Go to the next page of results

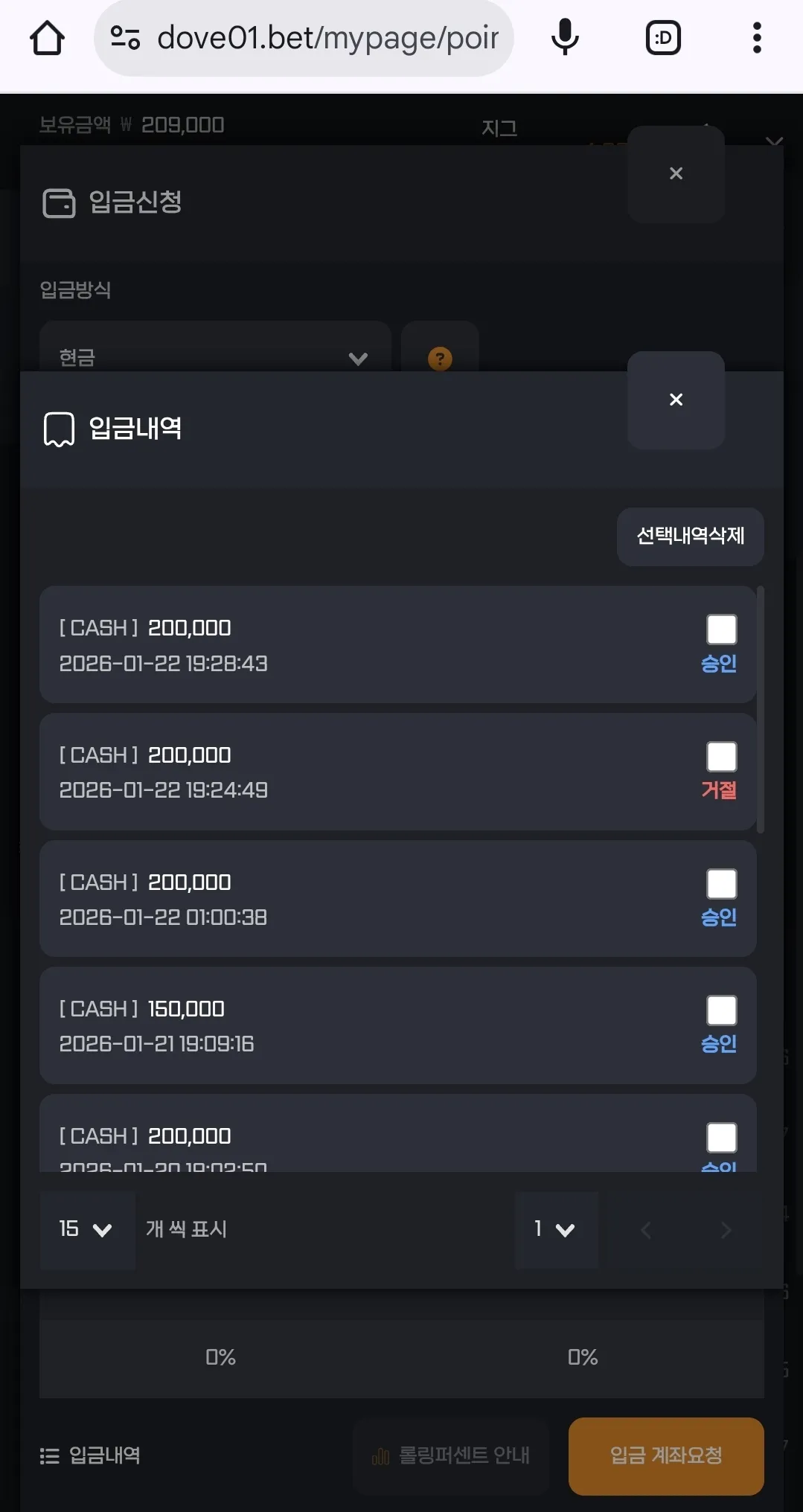click(x=726, y=1230)
